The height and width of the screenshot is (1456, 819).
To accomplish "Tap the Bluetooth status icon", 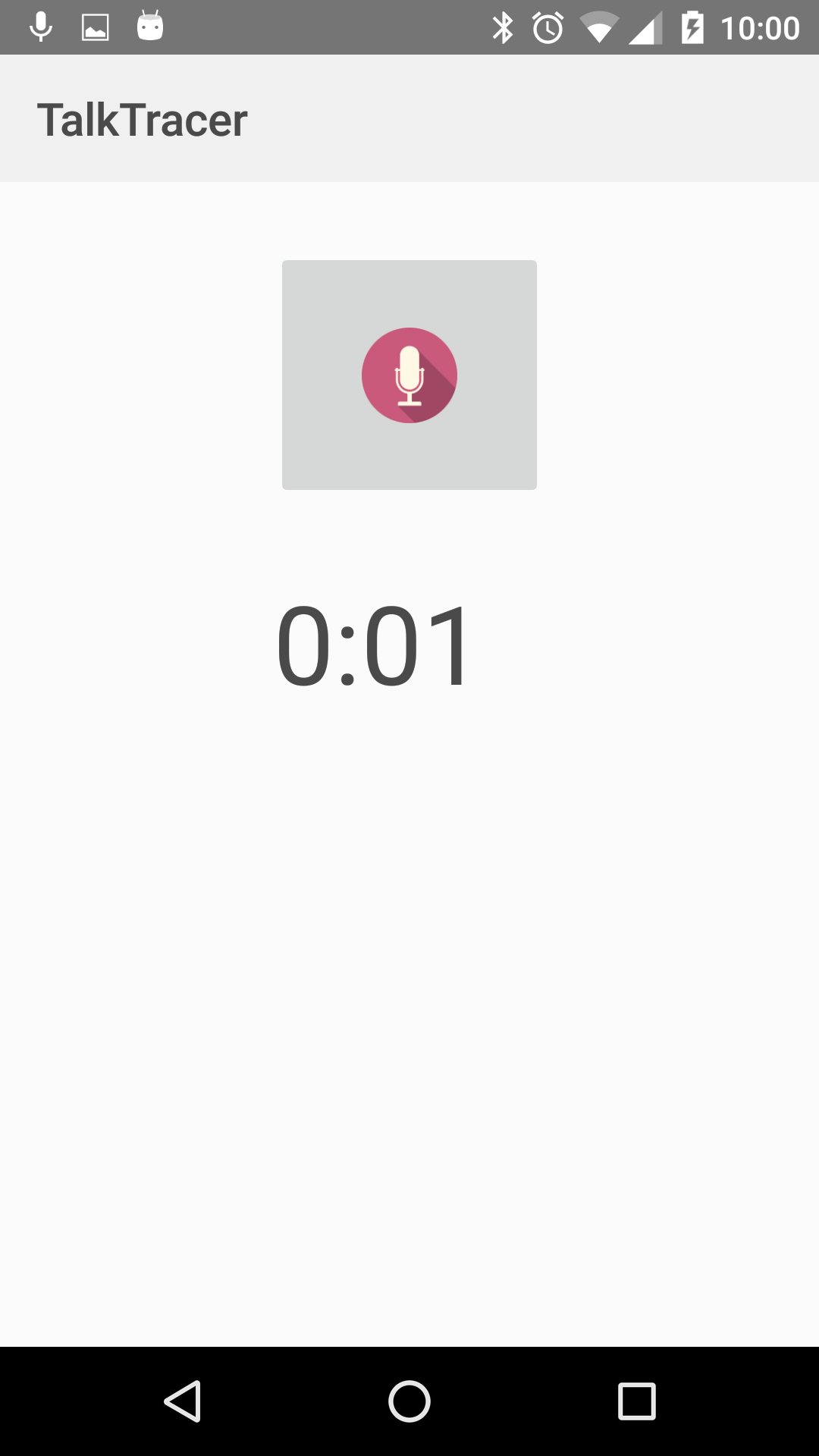I will [x=501, y=26].
